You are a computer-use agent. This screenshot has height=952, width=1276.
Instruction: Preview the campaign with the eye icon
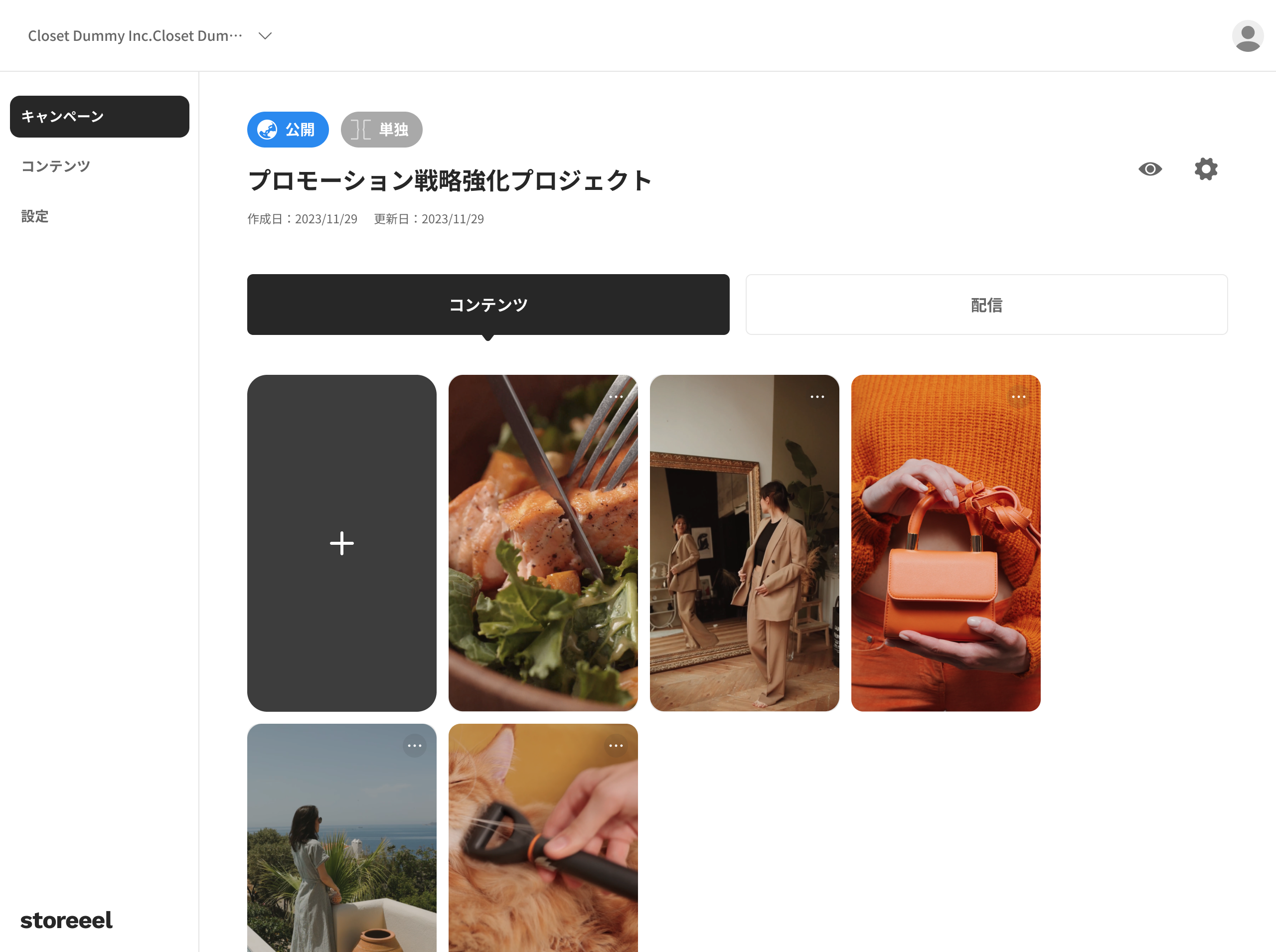(x=1150, y=169)
